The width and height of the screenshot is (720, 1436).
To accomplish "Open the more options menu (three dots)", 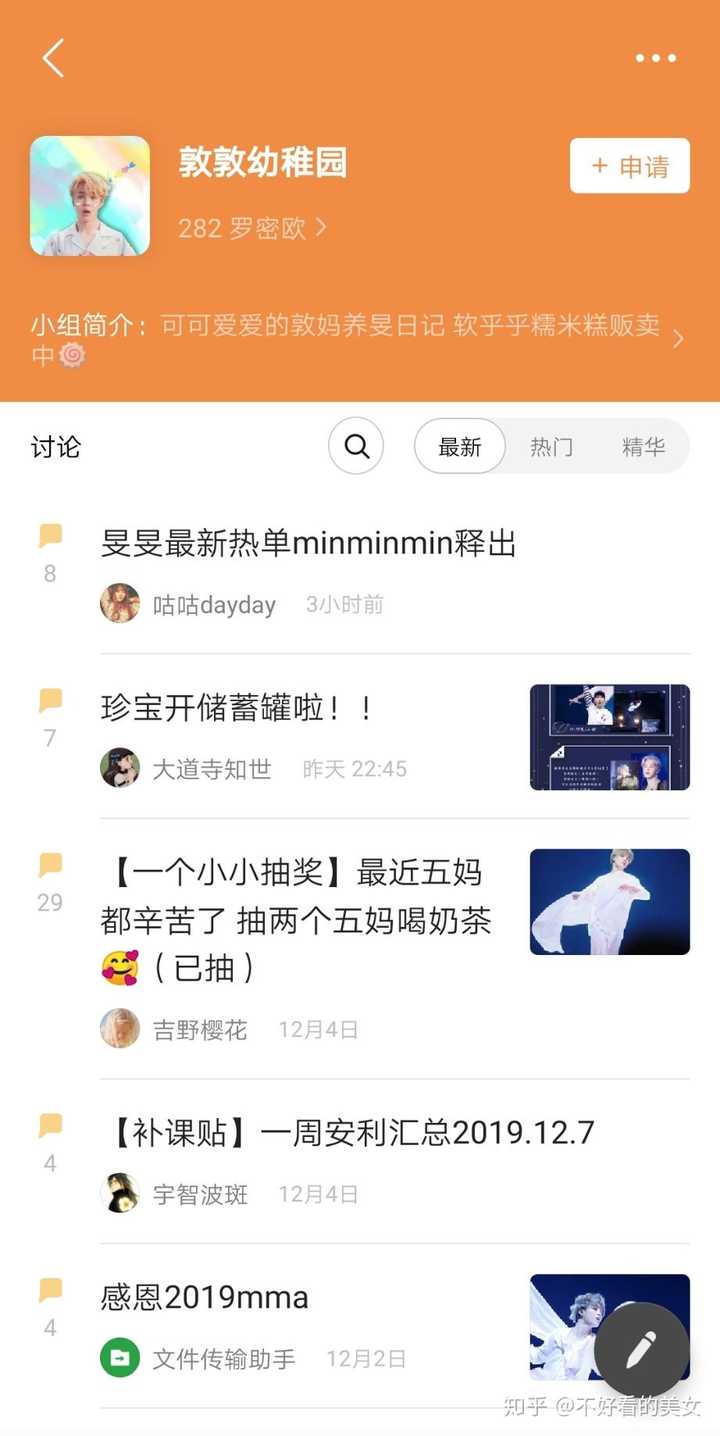I will [655, 58].
